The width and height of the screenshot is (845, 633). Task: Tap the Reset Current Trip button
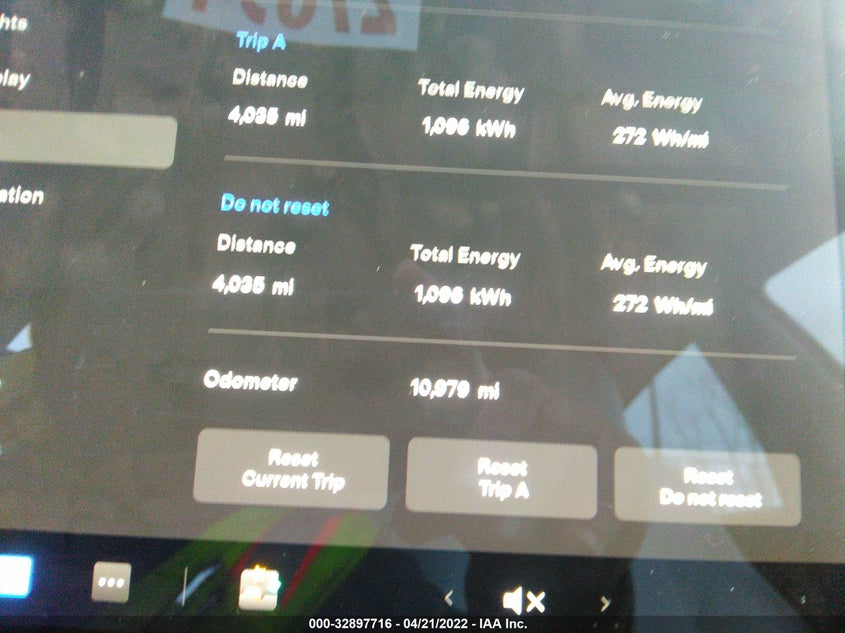[x=291, y=471]
